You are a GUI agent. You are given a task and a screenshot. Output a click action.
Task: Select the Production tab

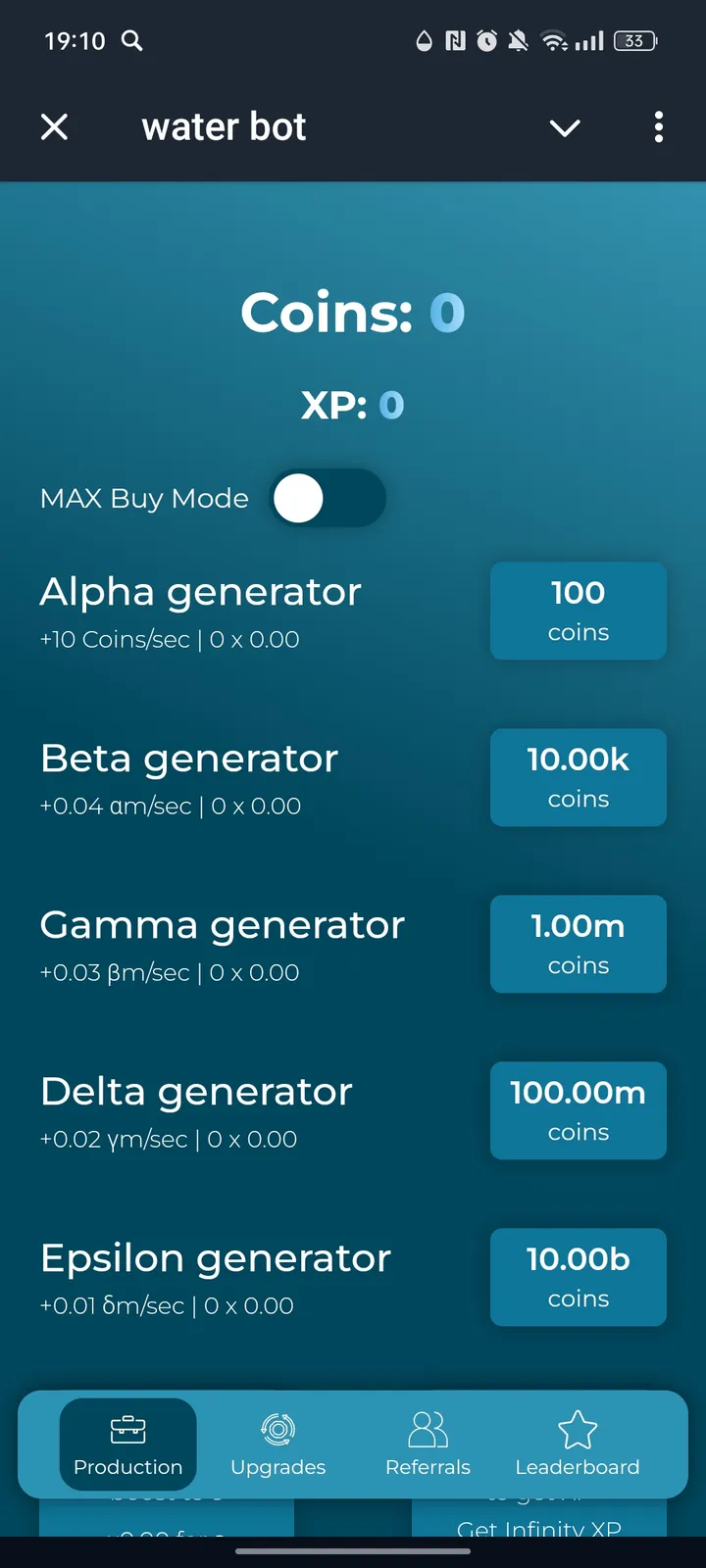pyautogui.click(x=128, y=1445)
